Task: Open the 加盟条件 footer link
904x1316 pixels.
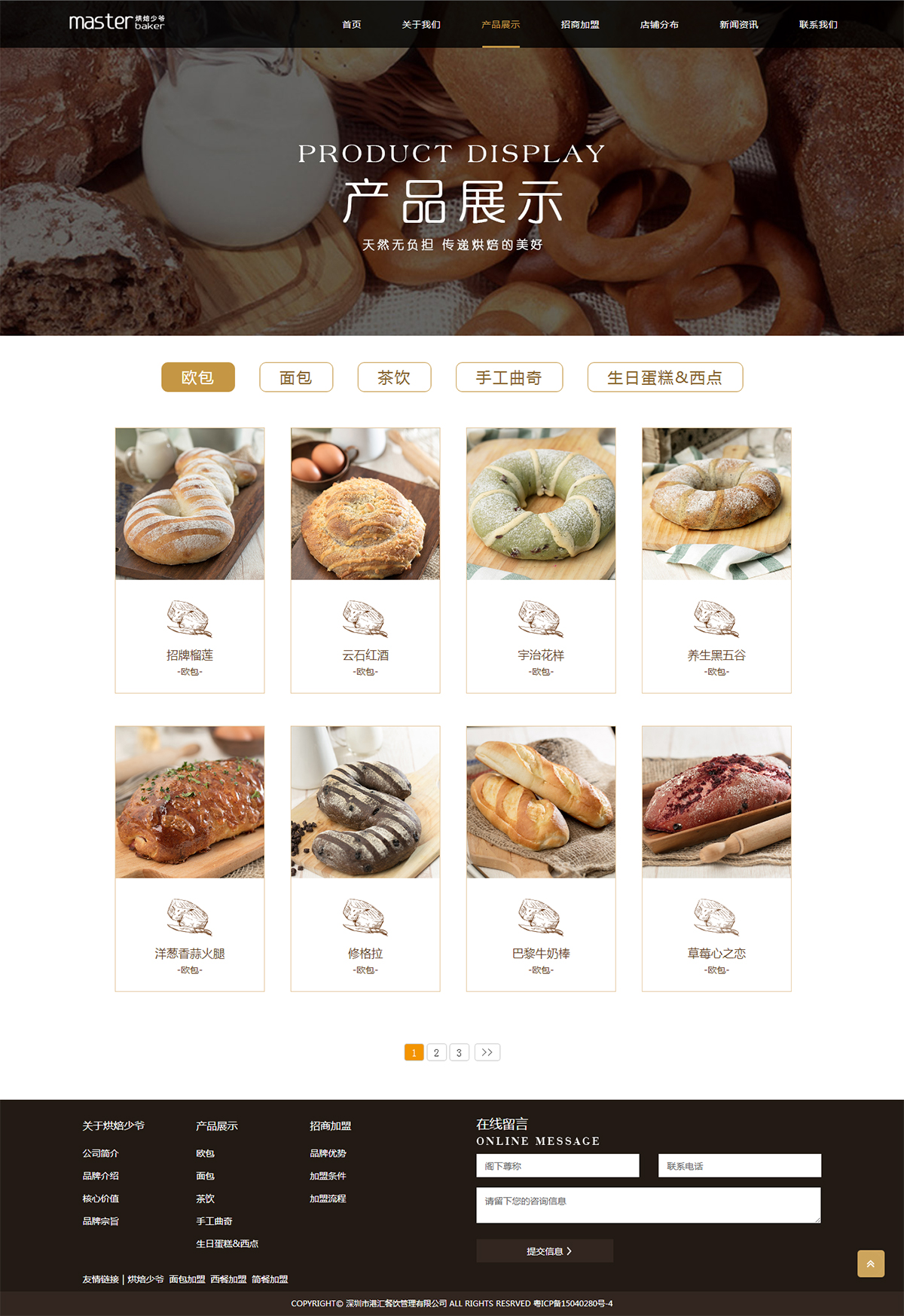Action: 328,1176
